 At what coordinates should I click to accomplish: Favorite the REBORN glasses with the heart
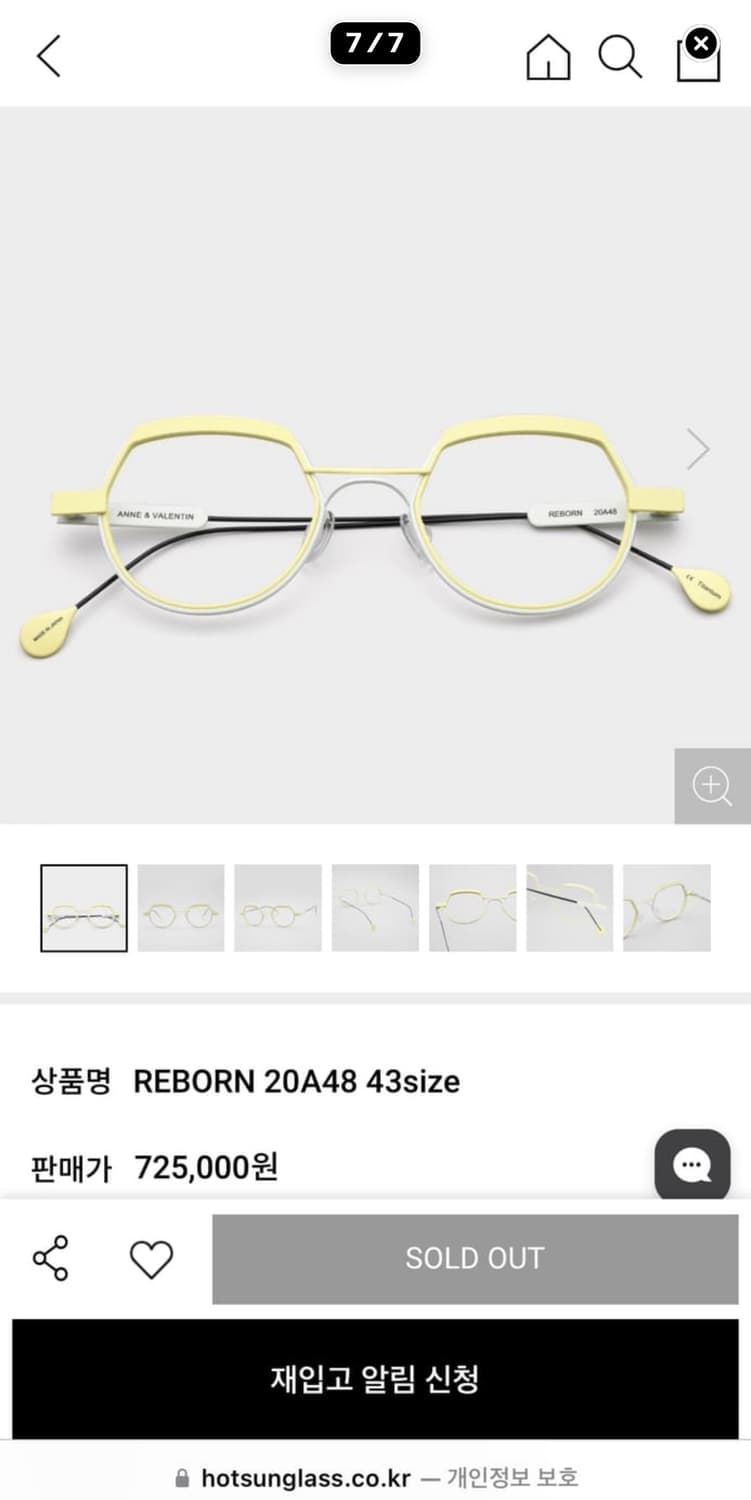151,1259
